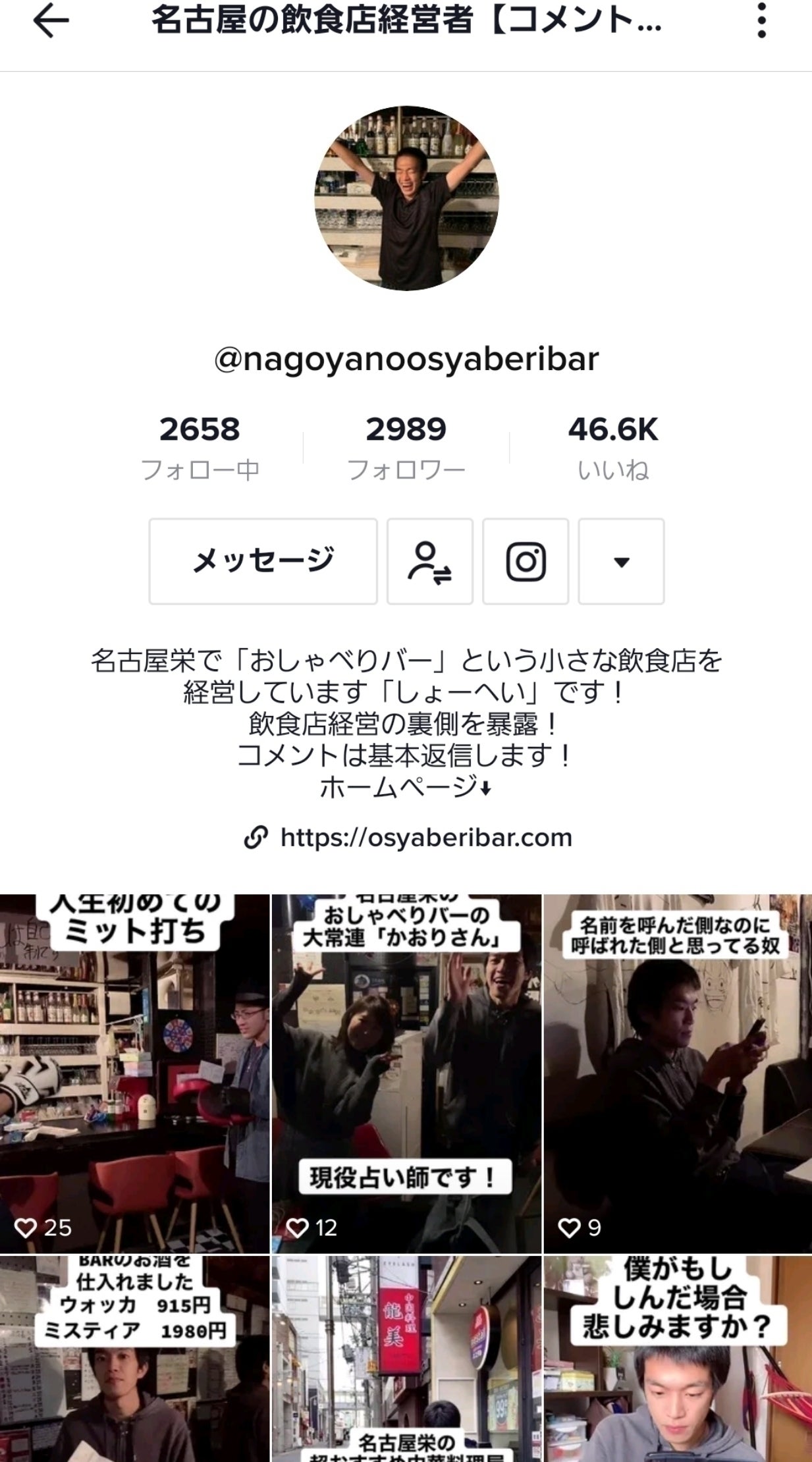Play the ミット打ち video
The height and width of the screenshot is (1462, 812).
point(134,1073)
